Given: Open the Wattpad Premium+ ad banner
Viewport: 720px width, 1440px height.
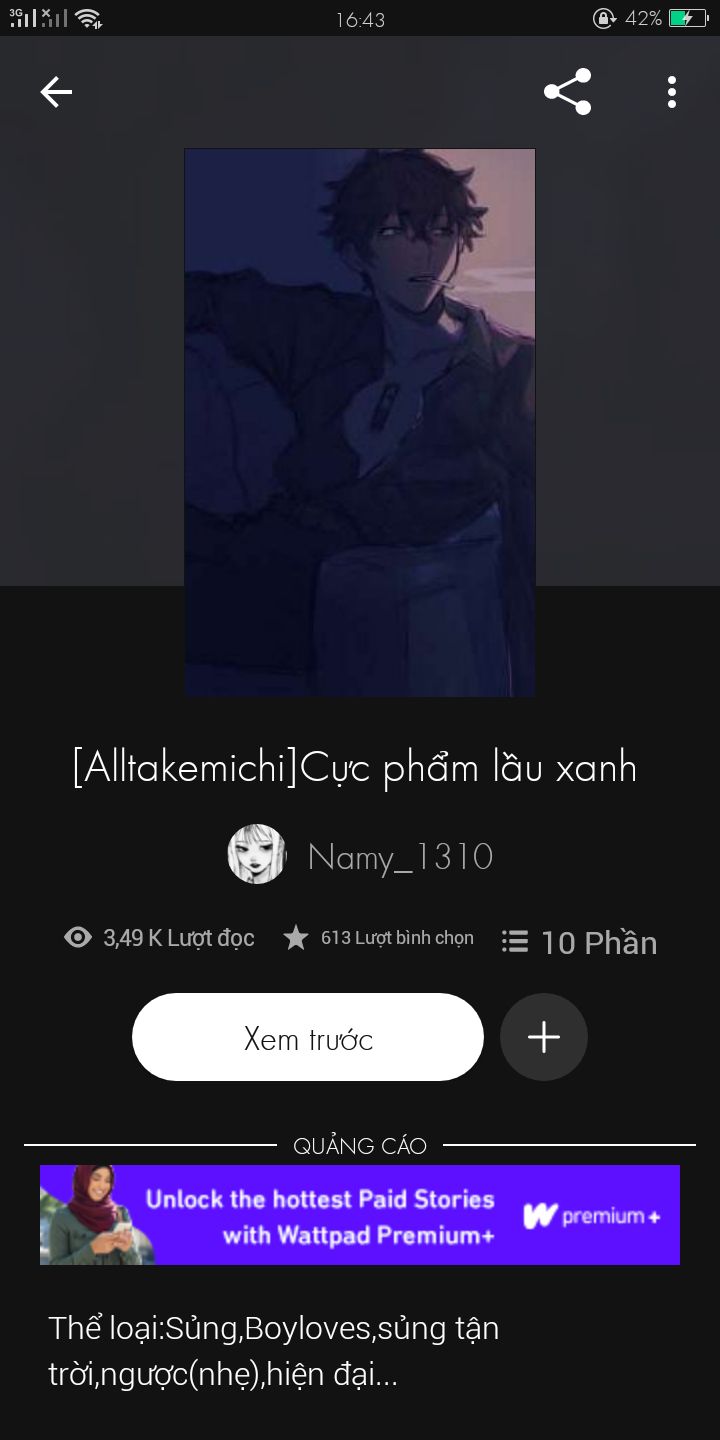Looking at the screenshot, I should [360, 1215].
